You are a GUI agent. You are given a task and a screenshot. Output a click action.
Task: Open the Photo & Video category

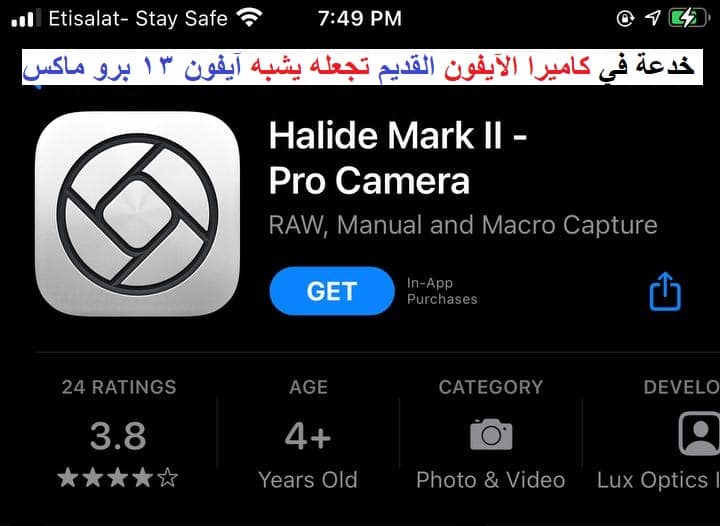click(490, 435)
